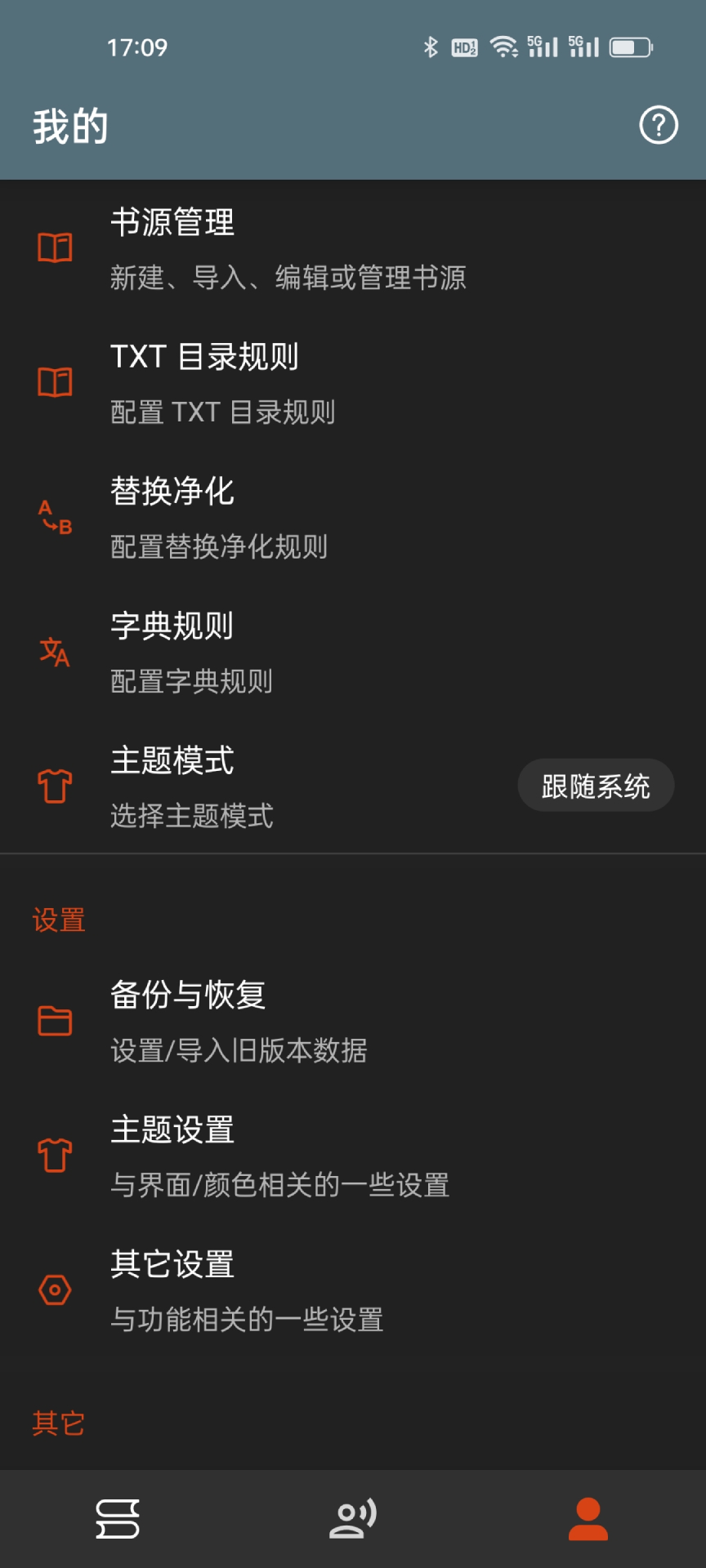
Task: Expand the 设置 section header
Action: pyautogui.click(x=57, y=920)
